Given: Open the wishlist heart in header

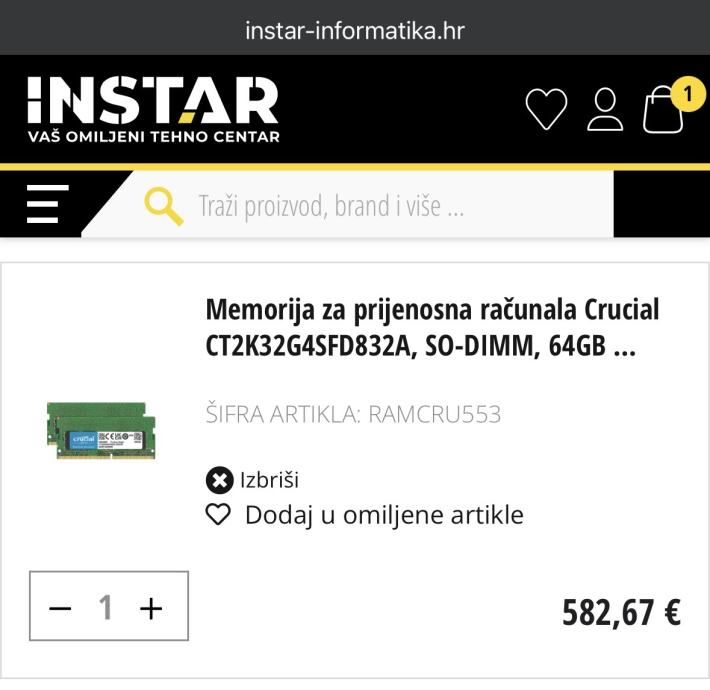Looking at the screenshot, I should (546, 109).
